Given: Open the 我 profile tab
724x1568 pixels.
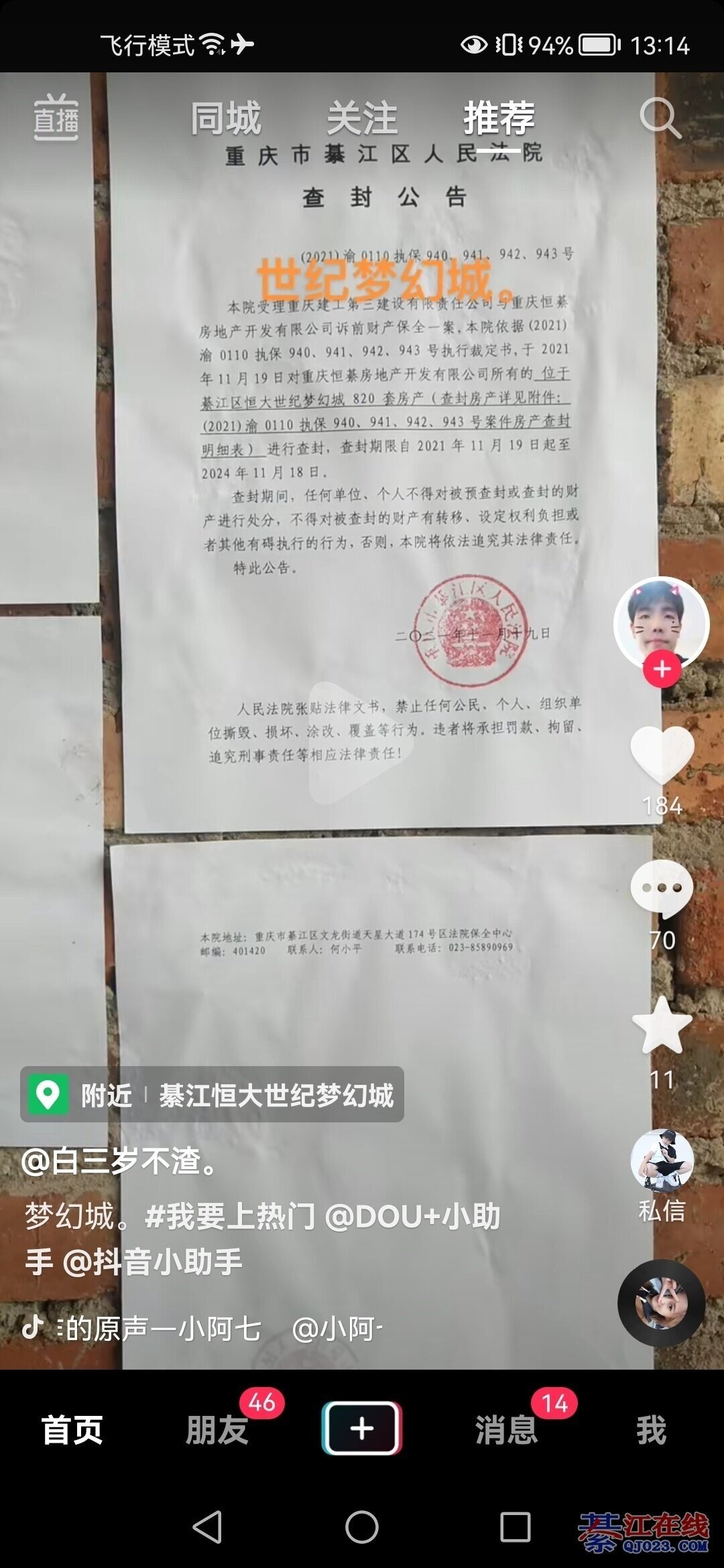Looking at the screenshot, I should pos(651,1430).
